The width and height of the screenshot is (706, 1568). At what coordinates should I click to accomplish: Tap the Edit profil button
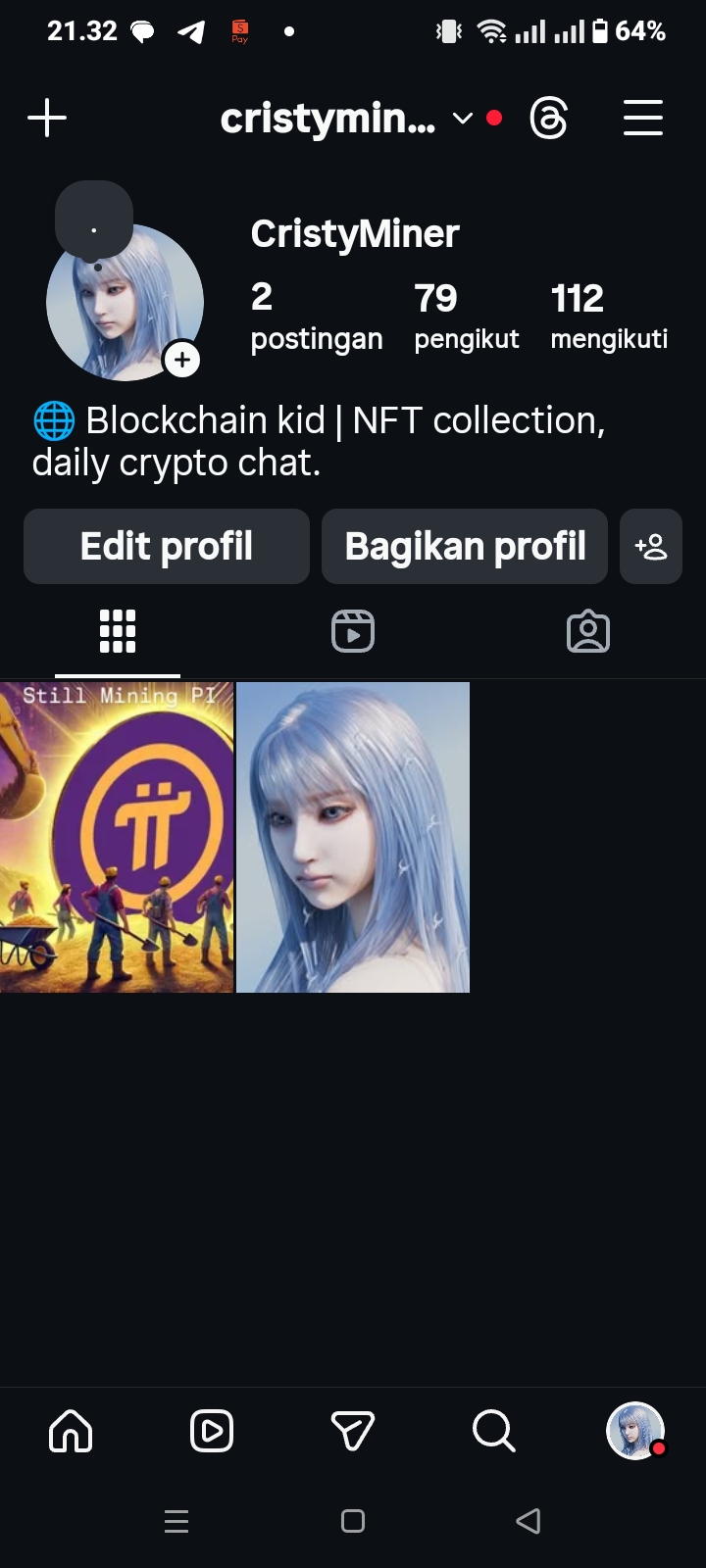[167, 546]
